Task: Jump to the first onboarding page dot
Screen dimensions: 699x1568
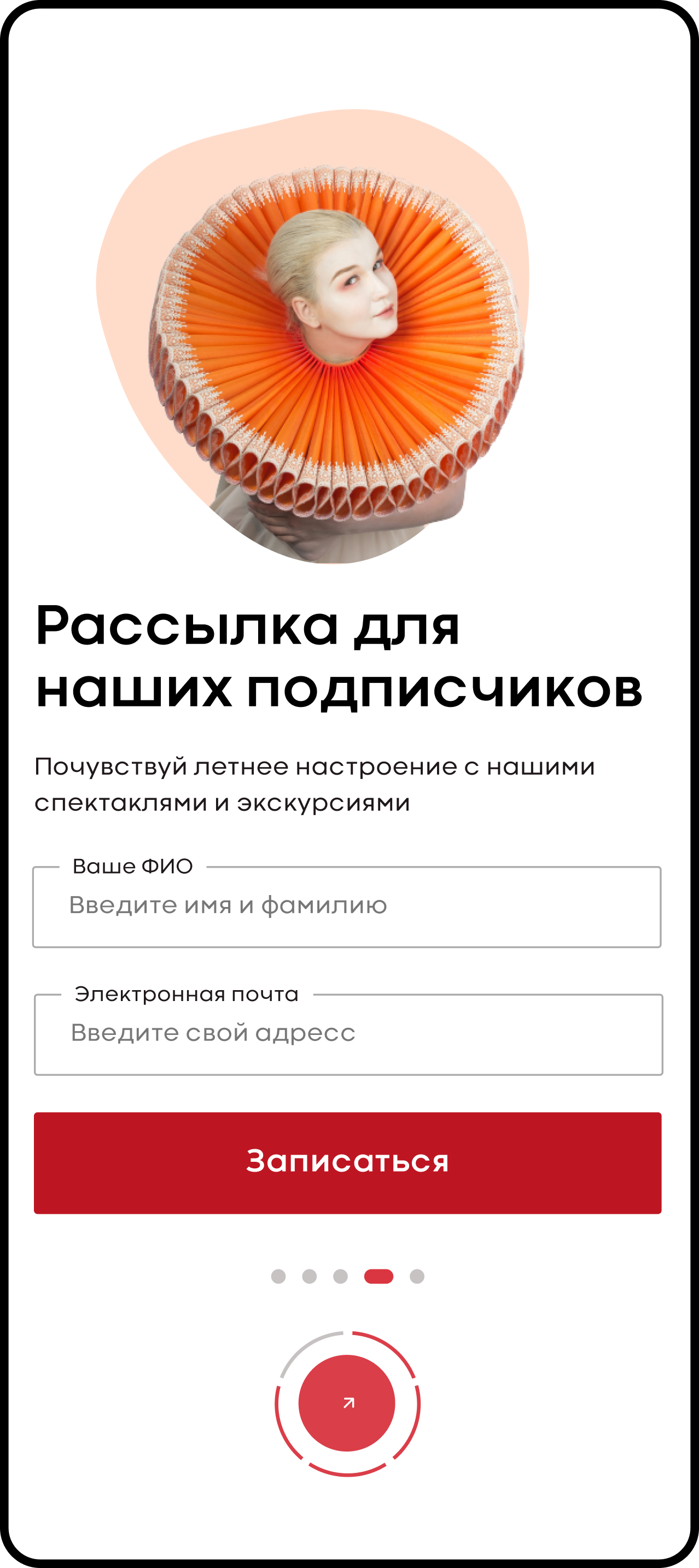Action: [278, 1277]
